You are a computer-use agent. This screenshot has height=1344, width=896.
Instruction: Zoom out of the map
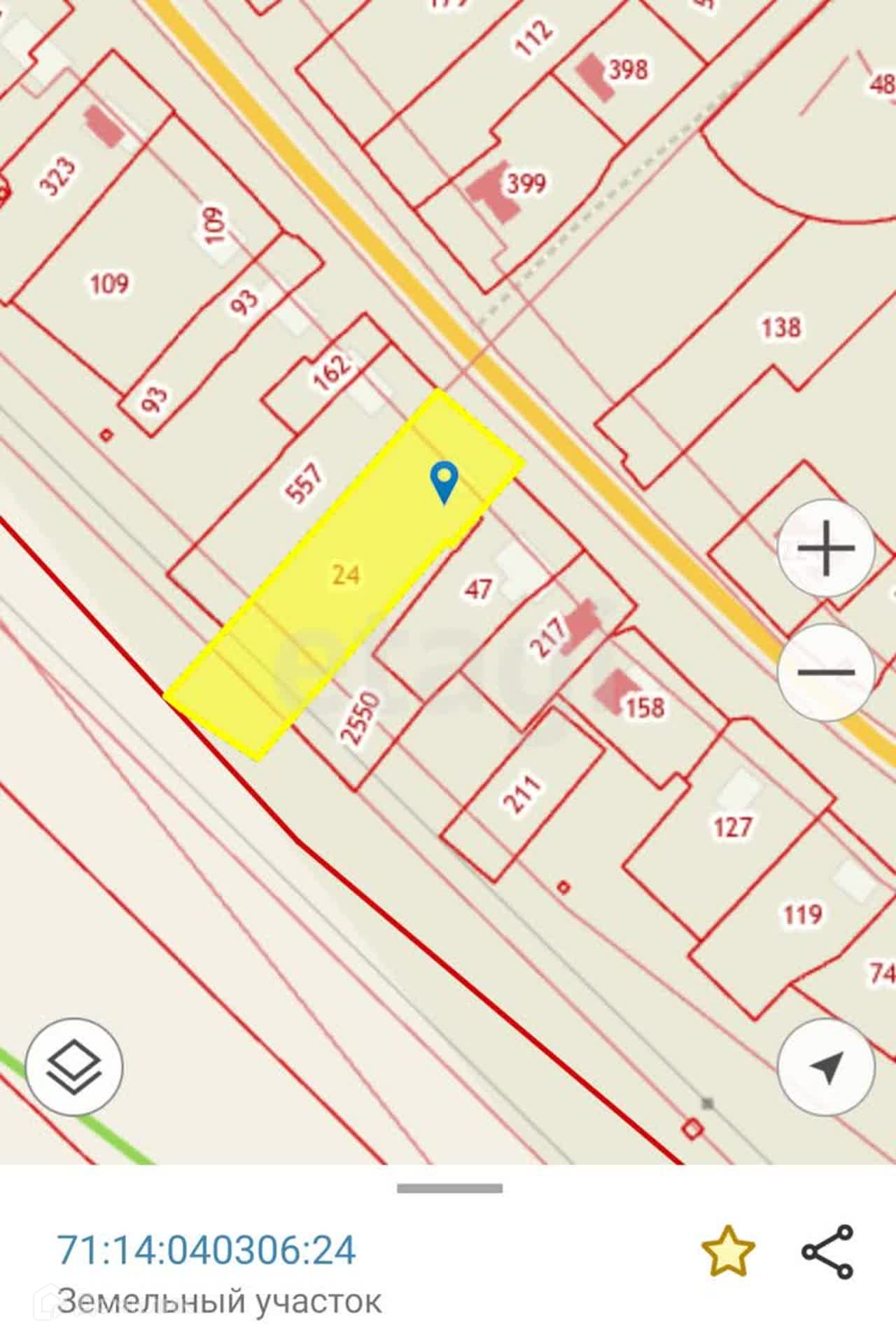(x=826, y=672)
